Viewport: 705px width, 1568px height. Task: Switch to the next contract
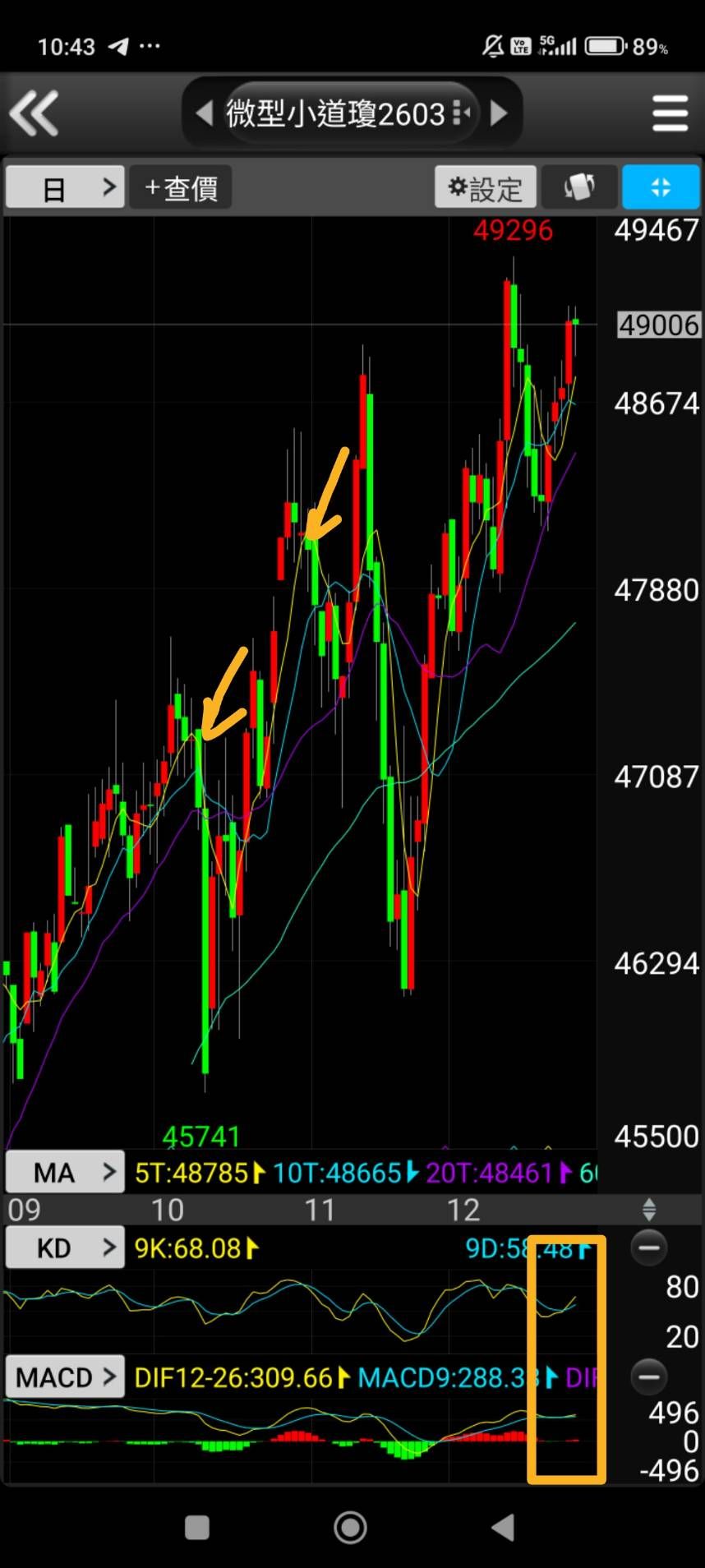pos(498,113)
